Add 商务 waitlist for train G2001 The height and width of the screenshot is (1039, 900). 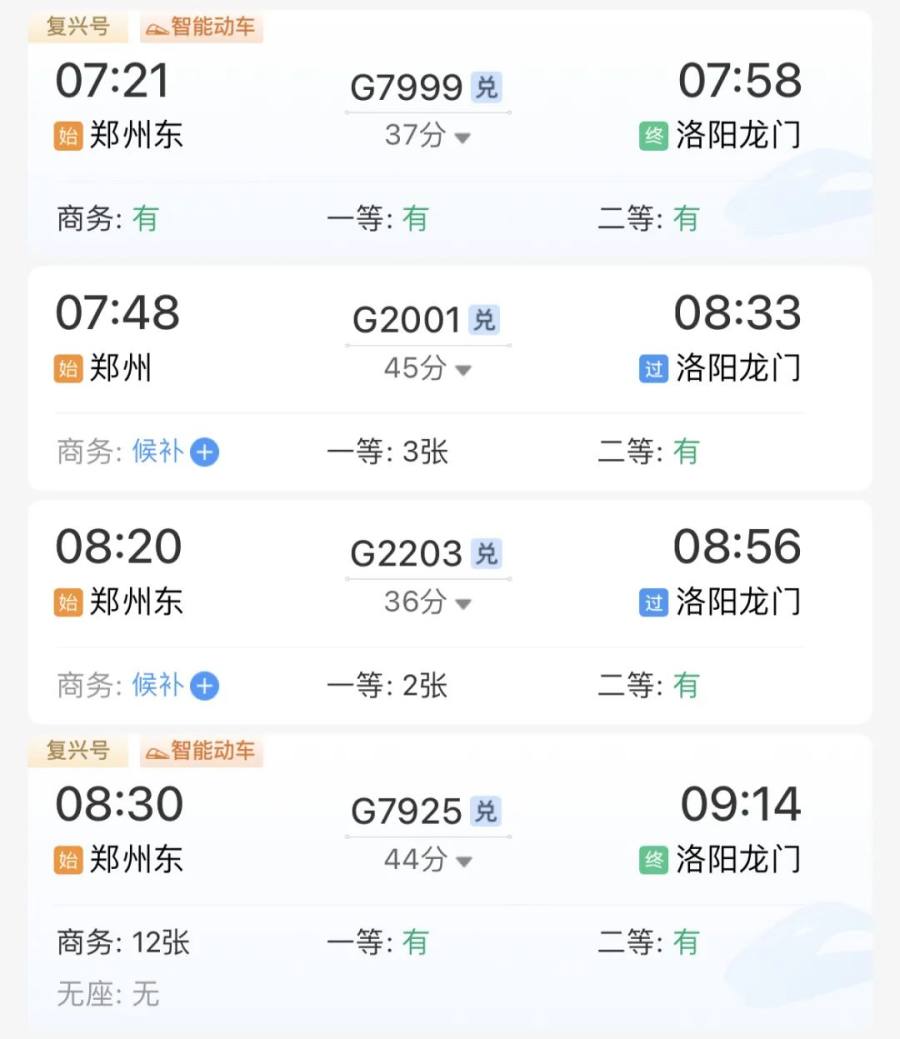click(204, 453)
